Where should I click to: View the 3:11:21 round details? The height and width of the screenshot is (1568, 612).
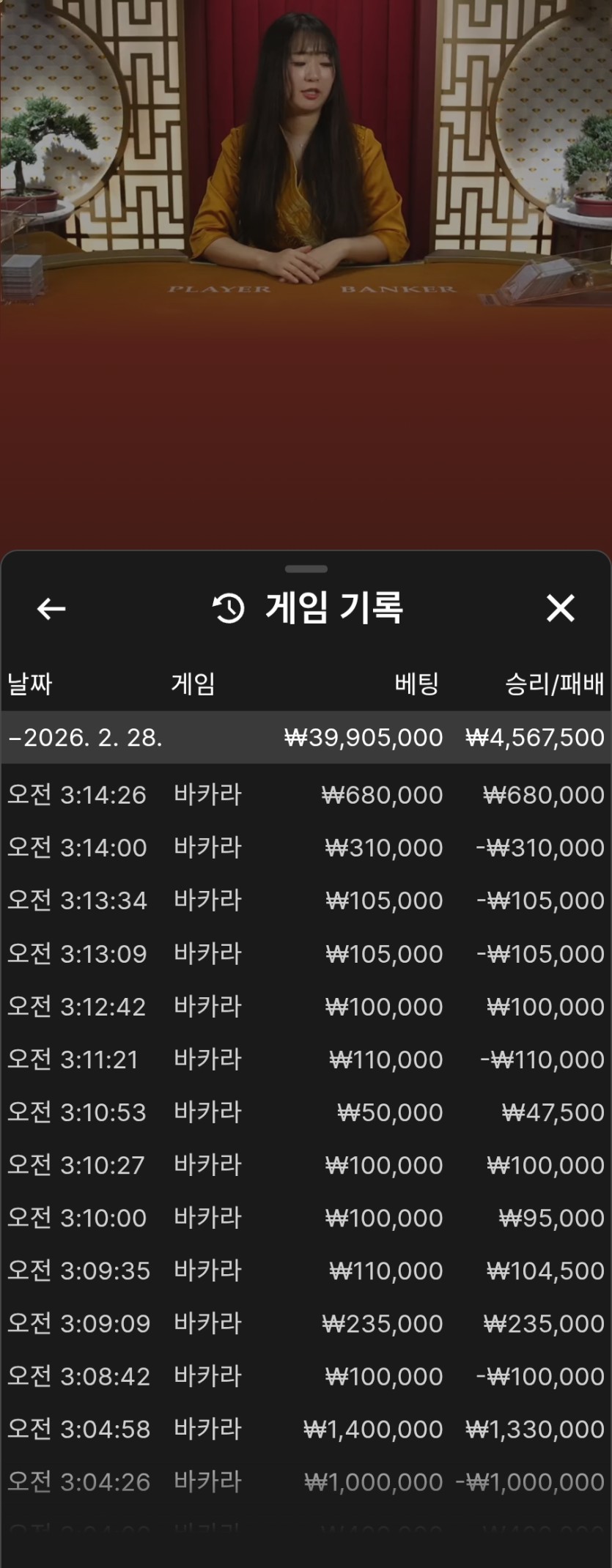[306, 1059]
